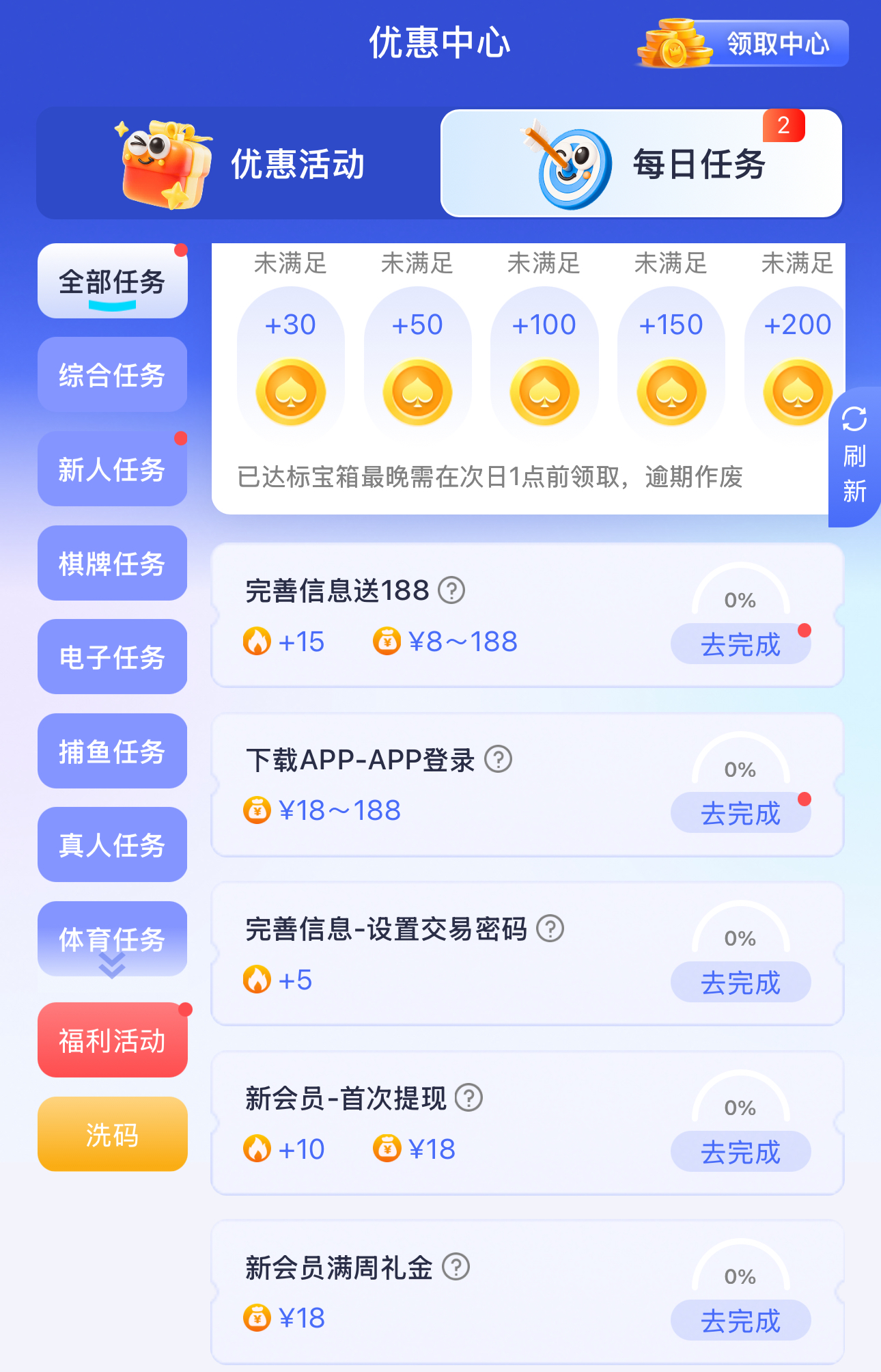View help for 新会员满周礼金

pyautogui.click(x=456, y=1267)
